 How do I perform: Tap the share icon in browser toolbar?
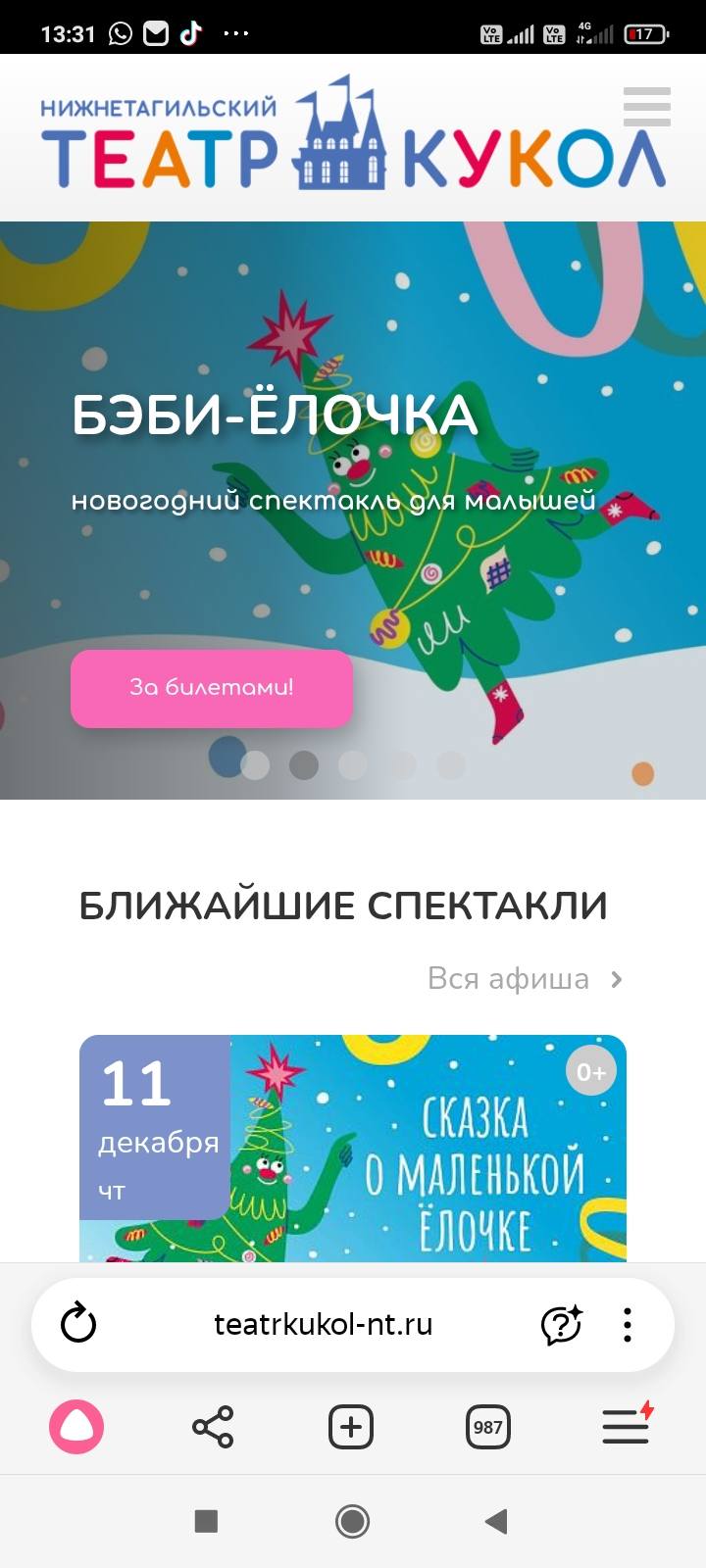214,1427
